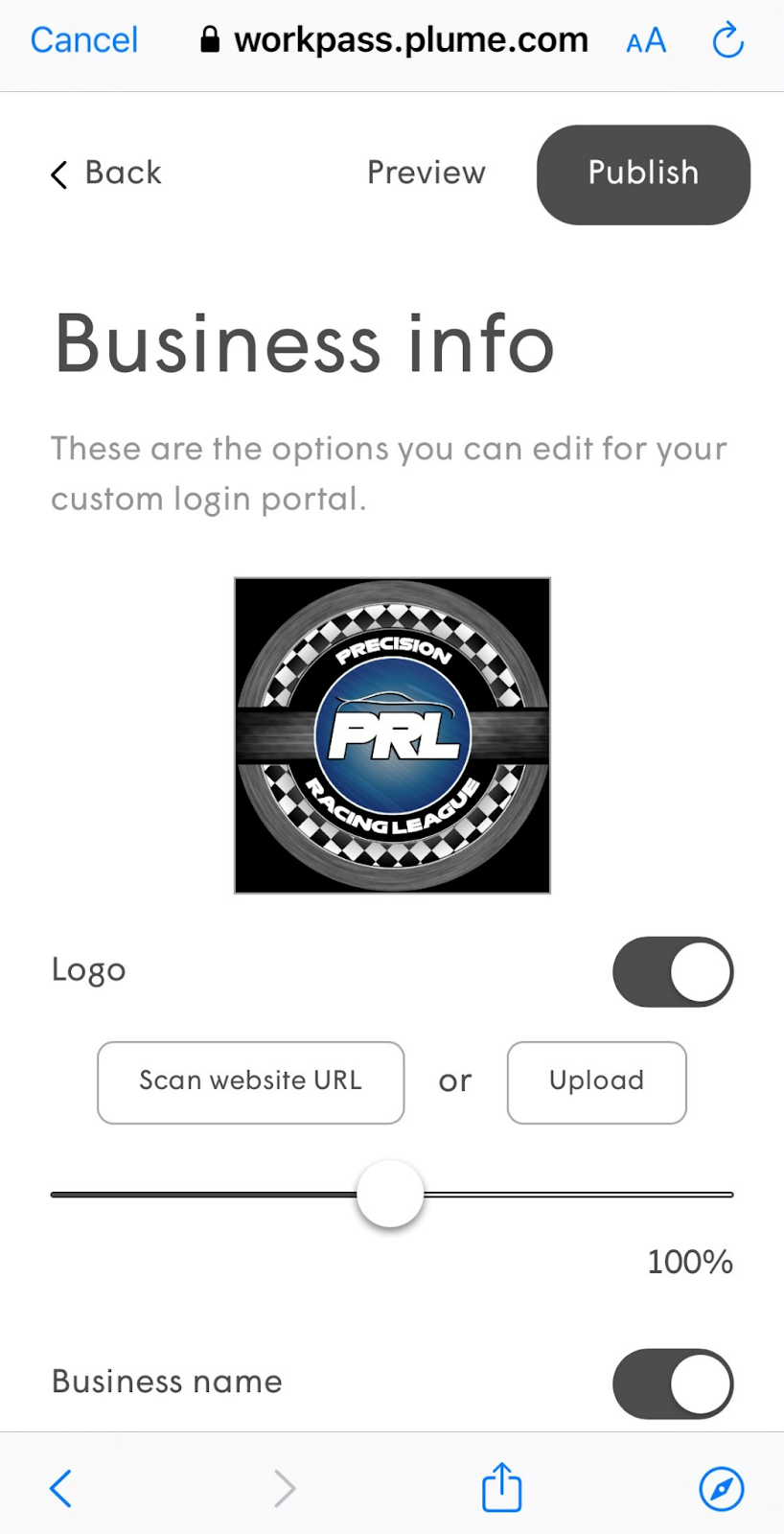Turn off the Business name toggle
This screenshot has width=784, height=1534.
click(x=673, y=1383)
